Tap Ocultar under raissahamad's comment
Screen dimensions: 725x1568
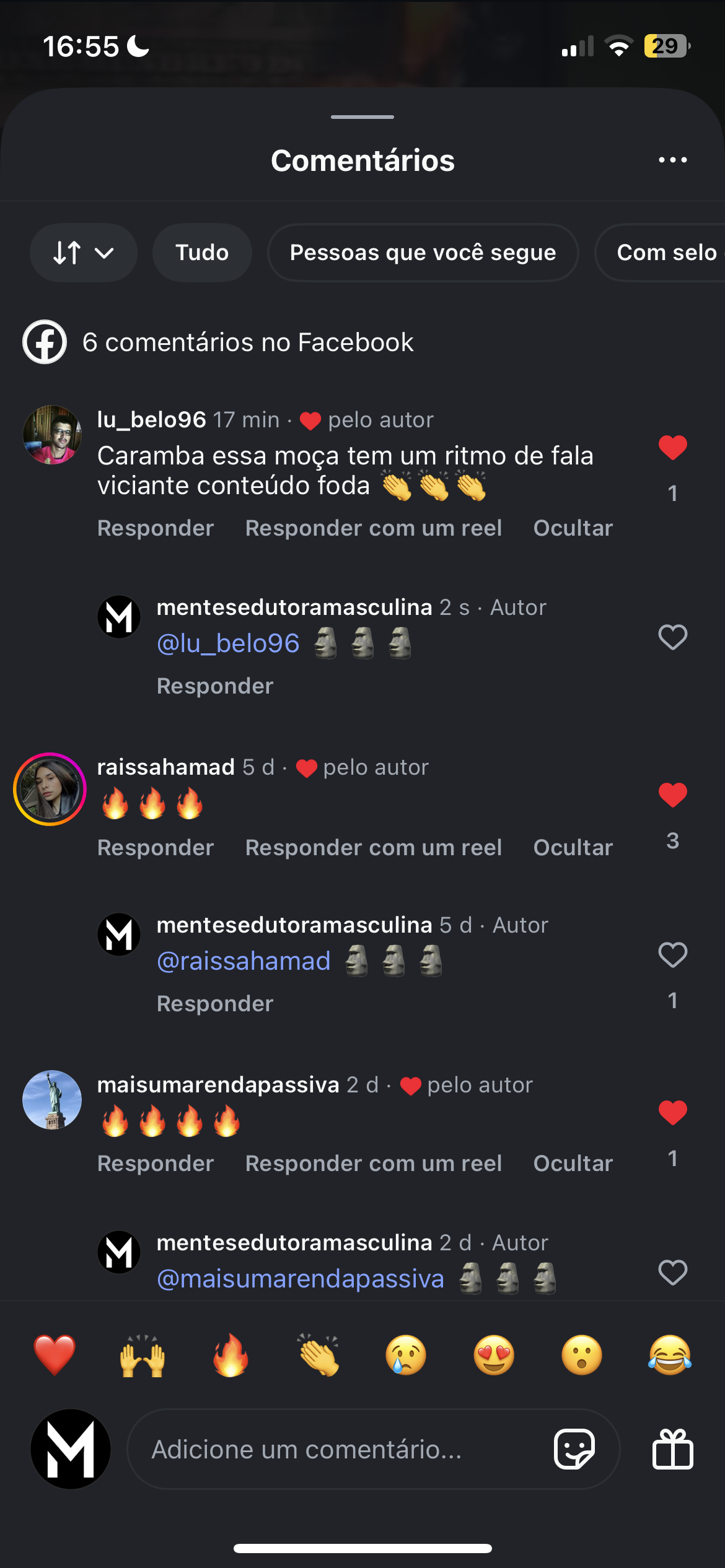click(x=573, y=847)
